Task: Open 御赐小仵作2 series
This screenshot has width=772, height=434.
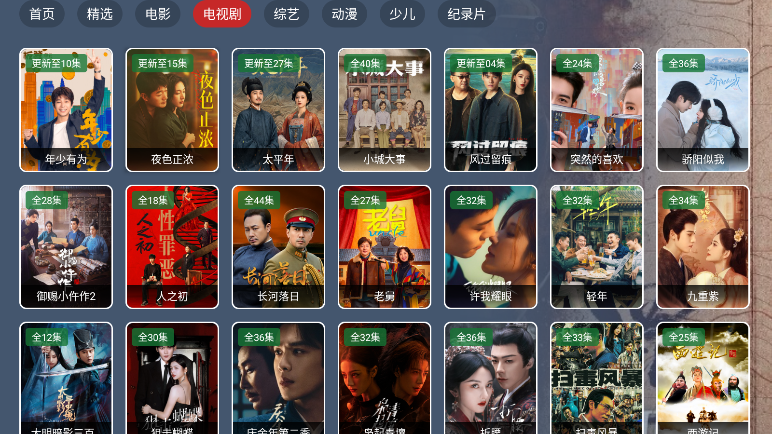Action: pyautogui.click(x=66, y=246)
